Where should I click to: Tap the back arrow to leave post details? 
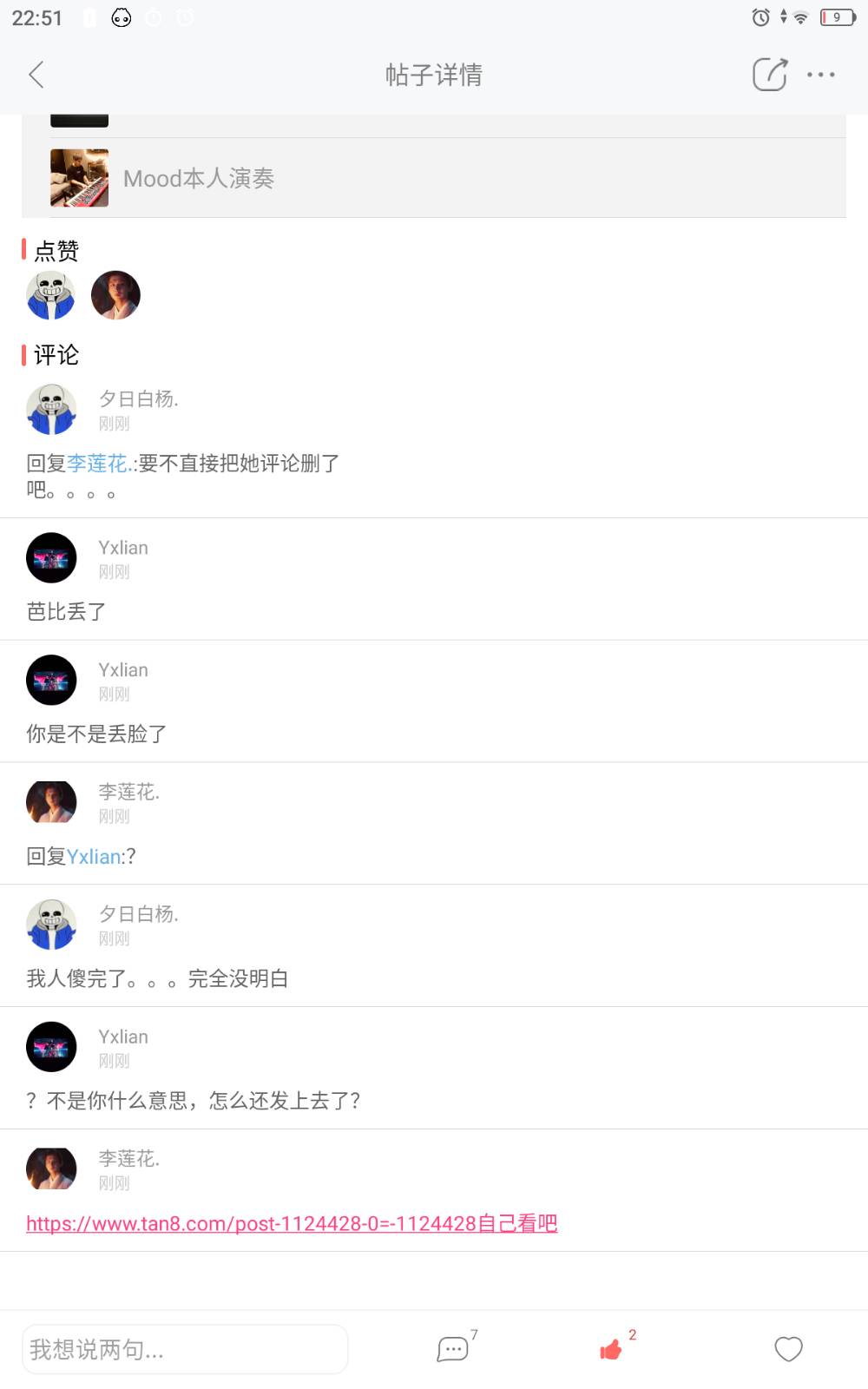point(36,75)
